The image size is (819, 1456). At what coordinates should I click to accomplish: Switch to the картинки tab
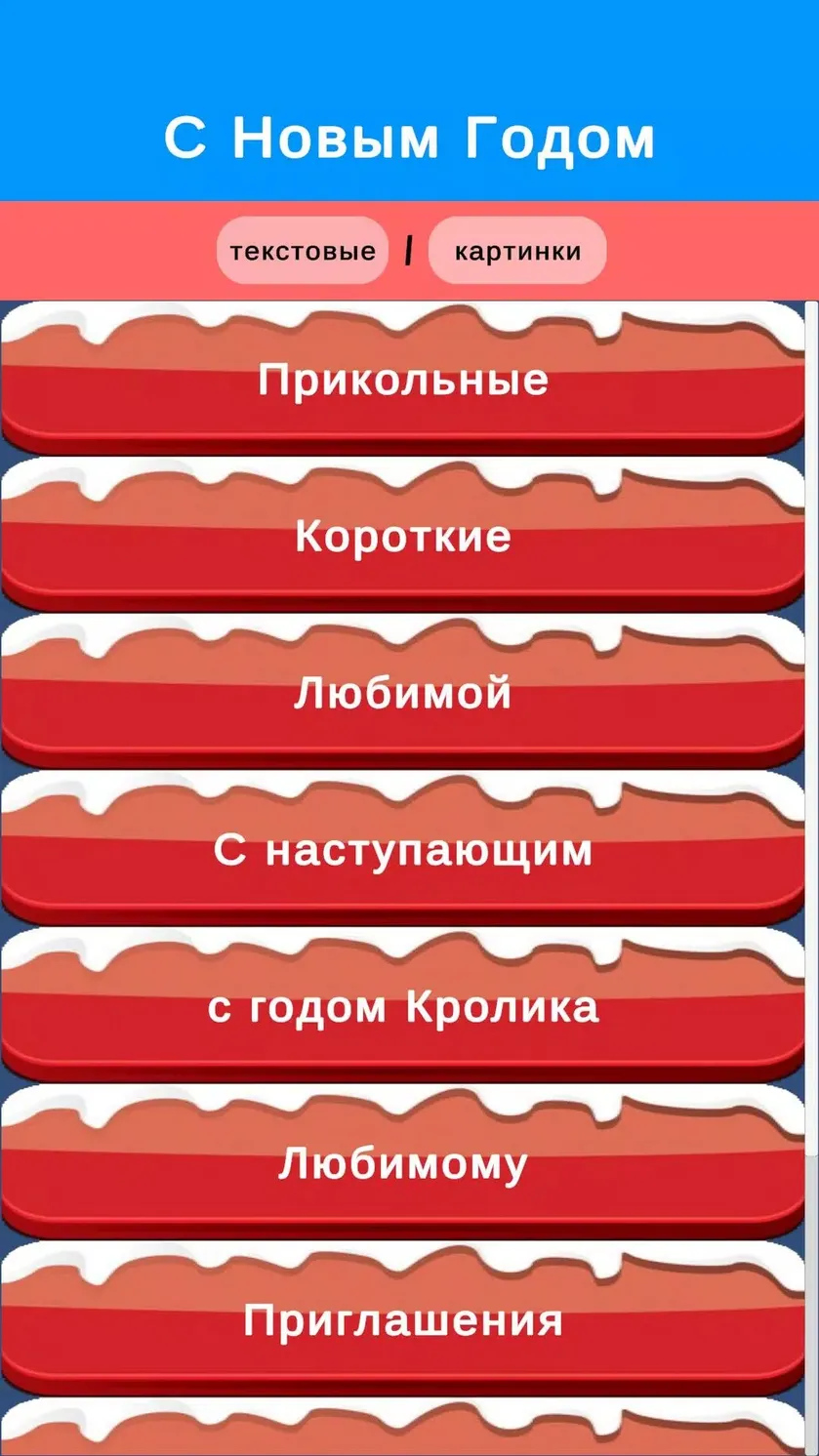point(517,251)
